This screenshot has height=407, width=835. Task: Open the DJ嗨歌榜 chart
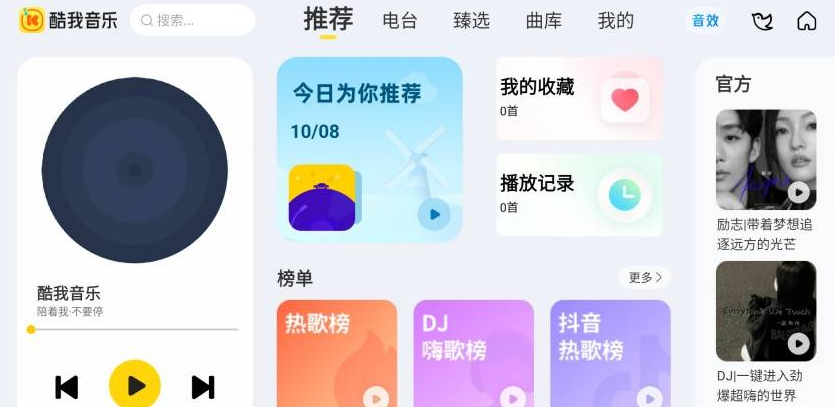473,352
